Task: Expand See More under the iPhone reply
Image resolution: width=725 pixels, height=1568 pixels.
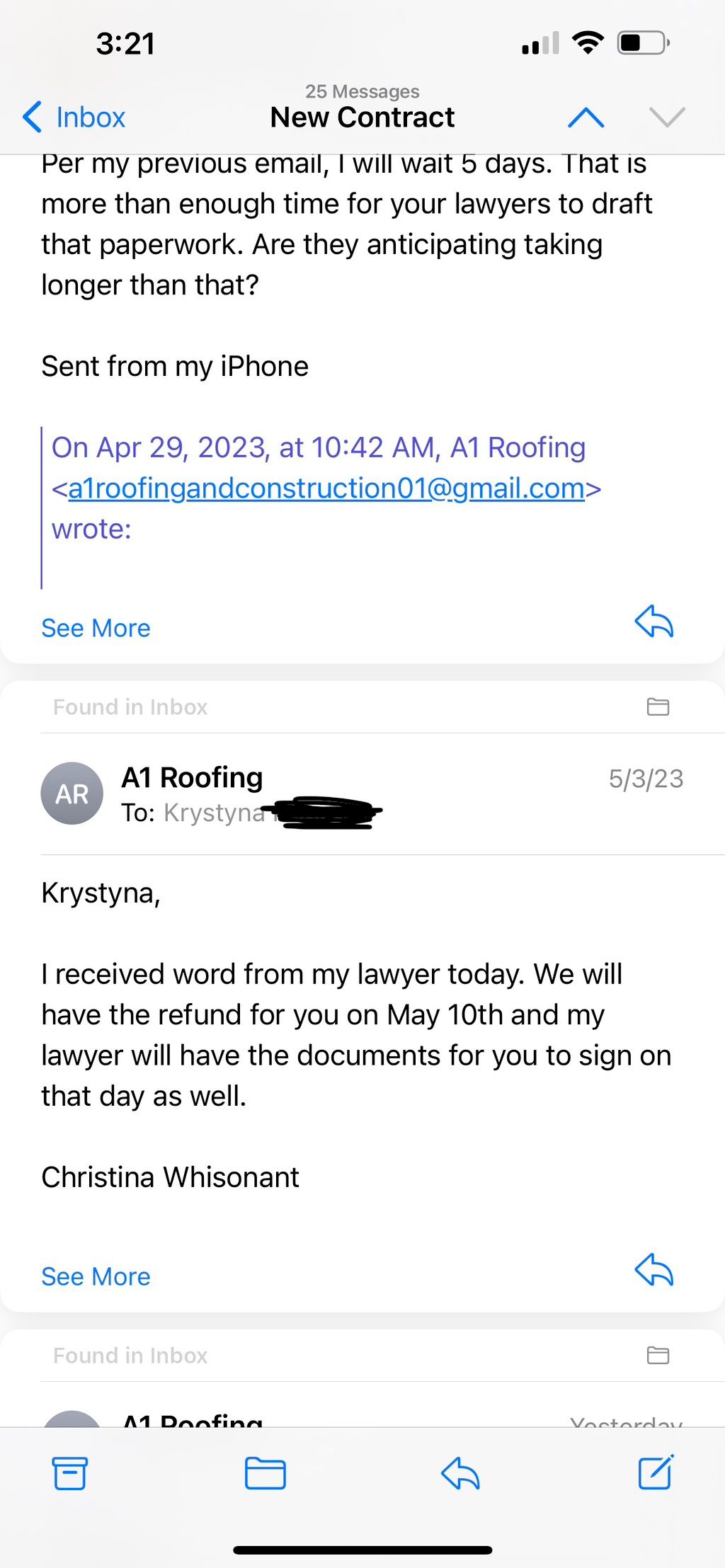Action: coord(96,628)
